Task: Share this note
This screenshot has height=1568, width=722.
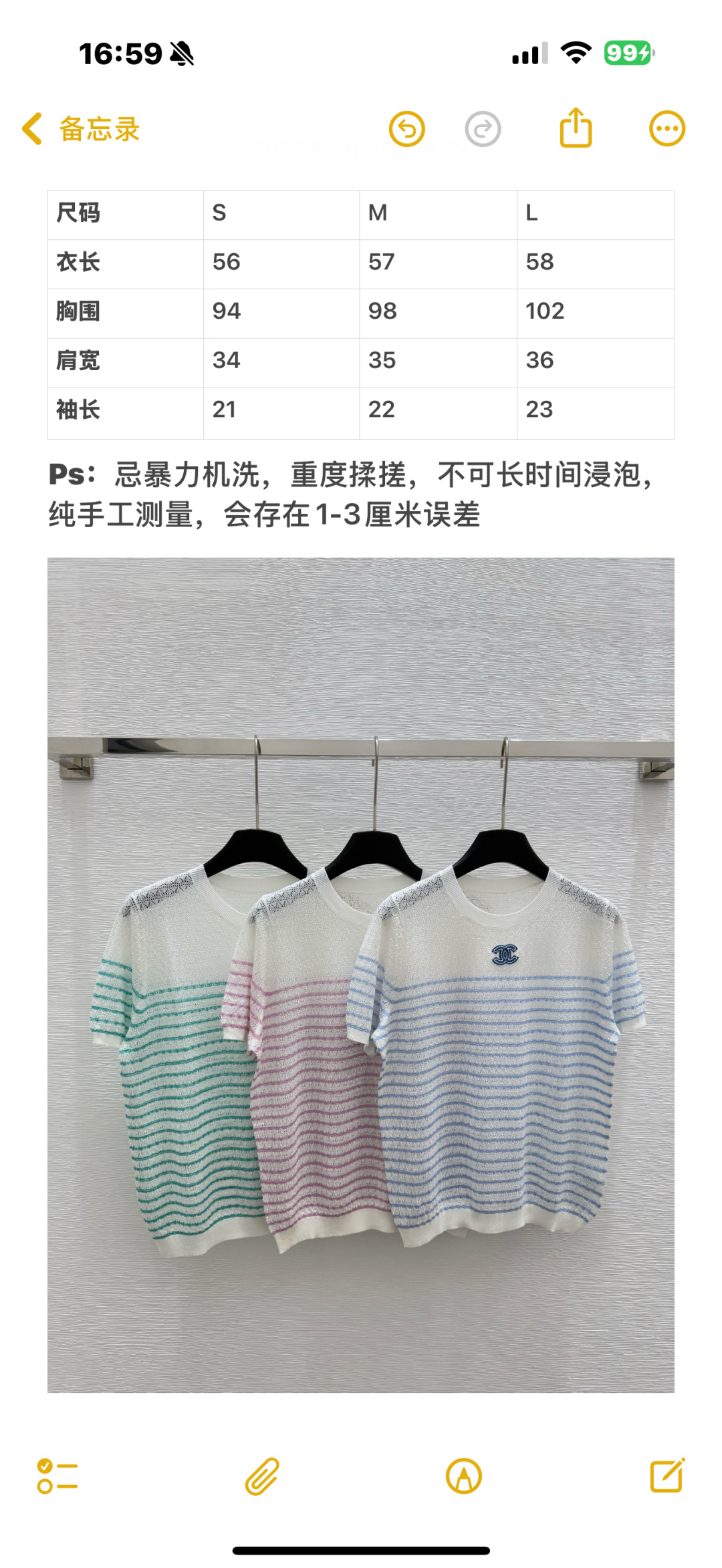Action: coord(576,128)
